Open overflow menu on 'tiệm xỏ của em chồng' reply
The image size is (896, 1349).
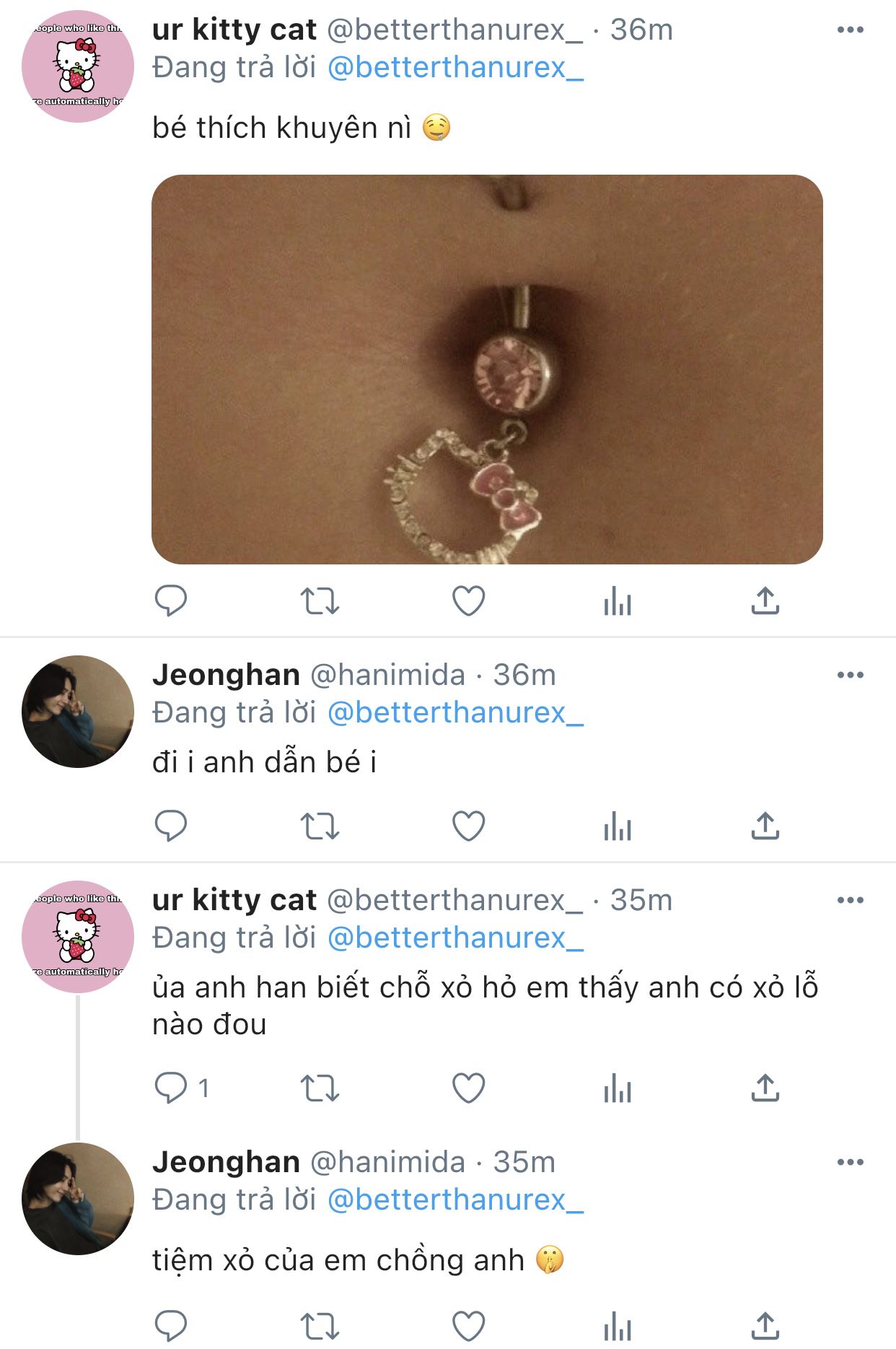point(850,1162)
